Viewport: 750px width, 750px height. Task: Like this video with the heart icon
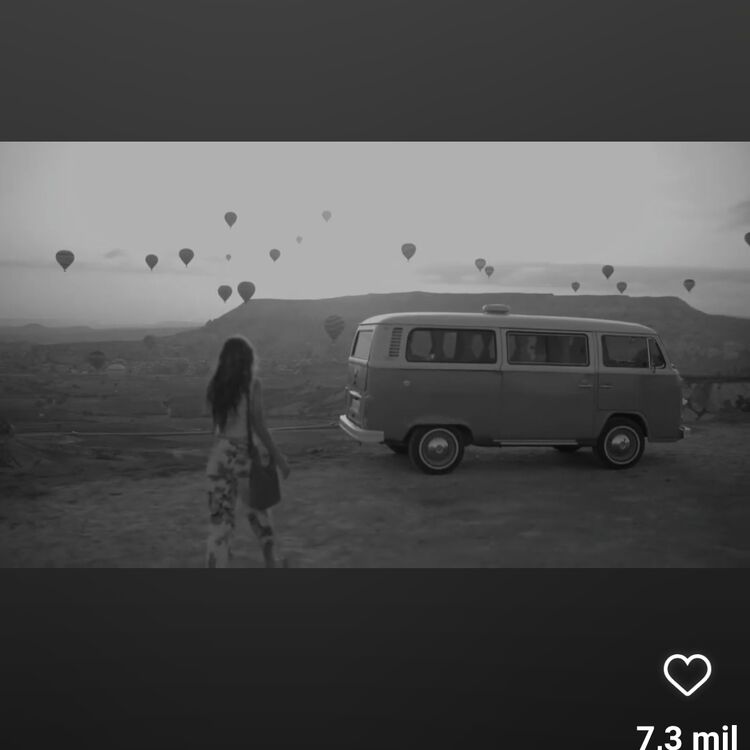pyautogui.click(x=687, y=675)
